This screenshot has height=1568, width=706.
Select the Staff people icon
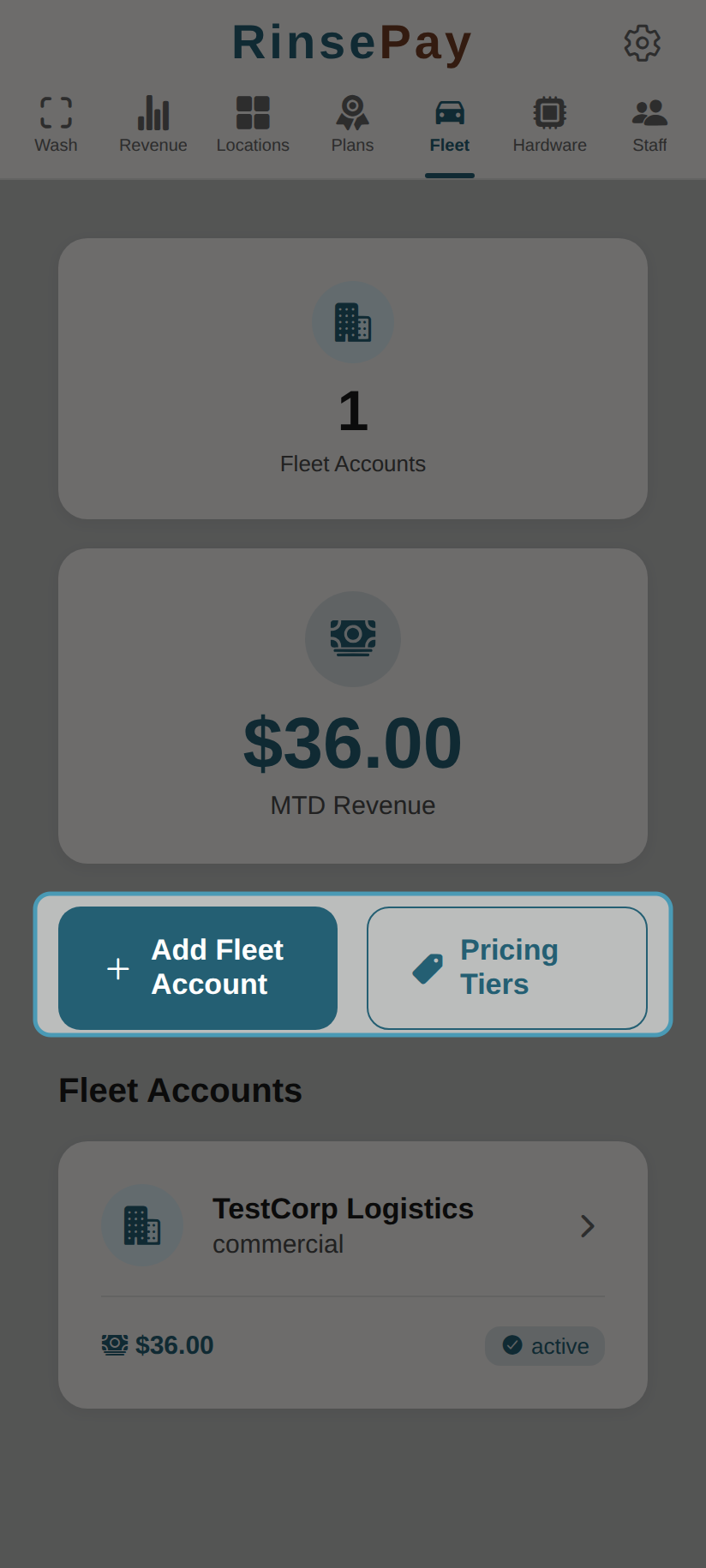pyautogui.click(x=649, y=110)
